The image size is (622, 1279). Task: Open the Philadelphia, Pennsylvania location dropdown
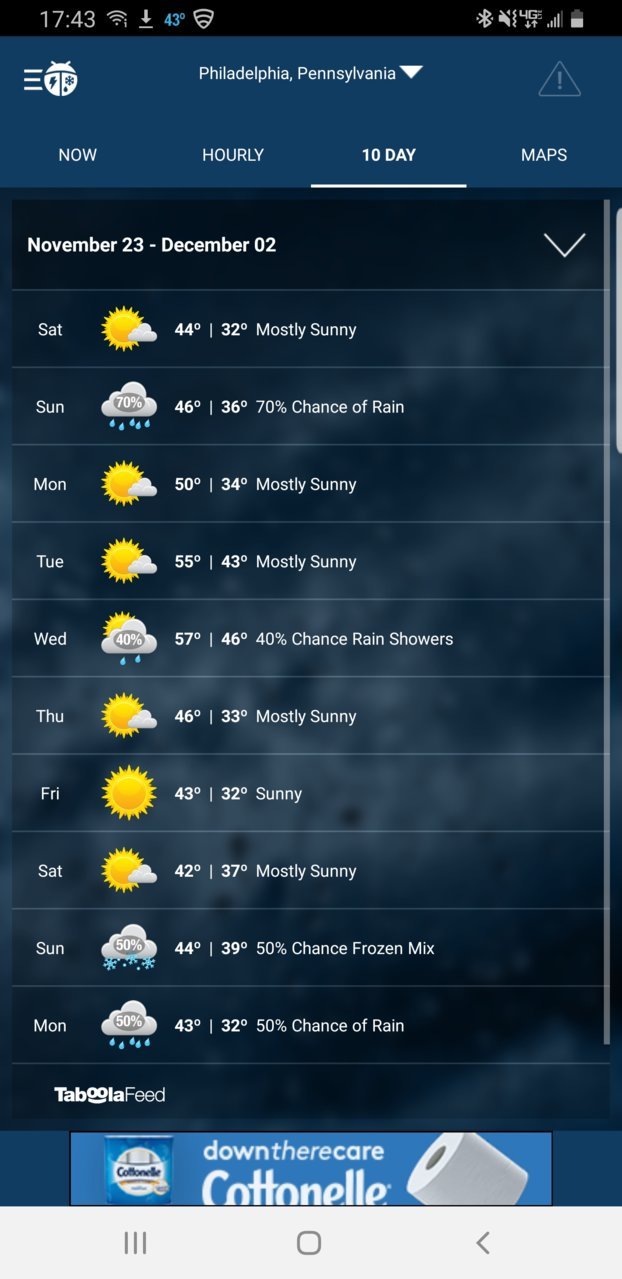310,73
